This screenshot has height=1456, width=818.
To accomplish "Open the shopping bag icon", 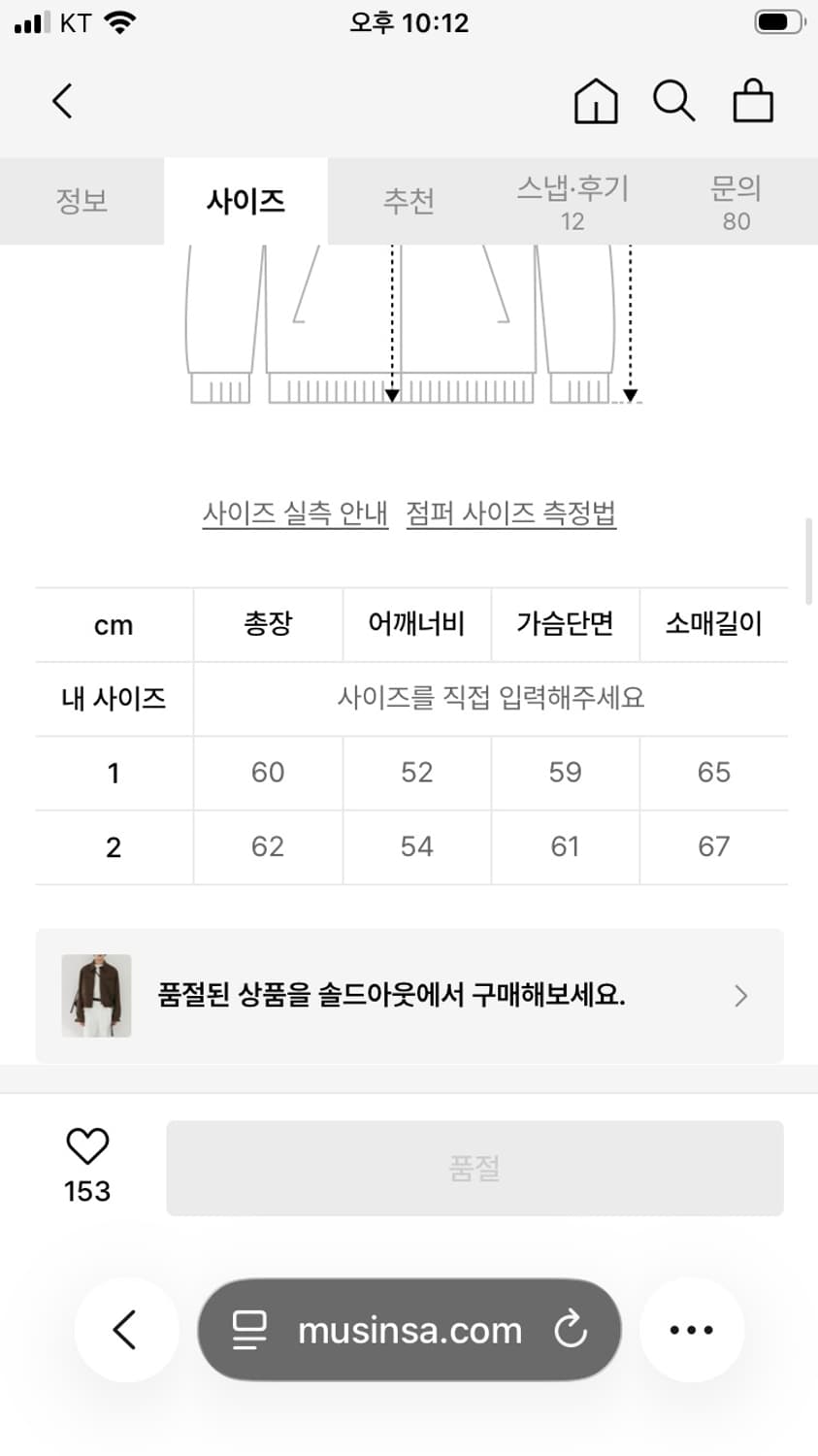I will pyautogui.click(x=753, y=100).
